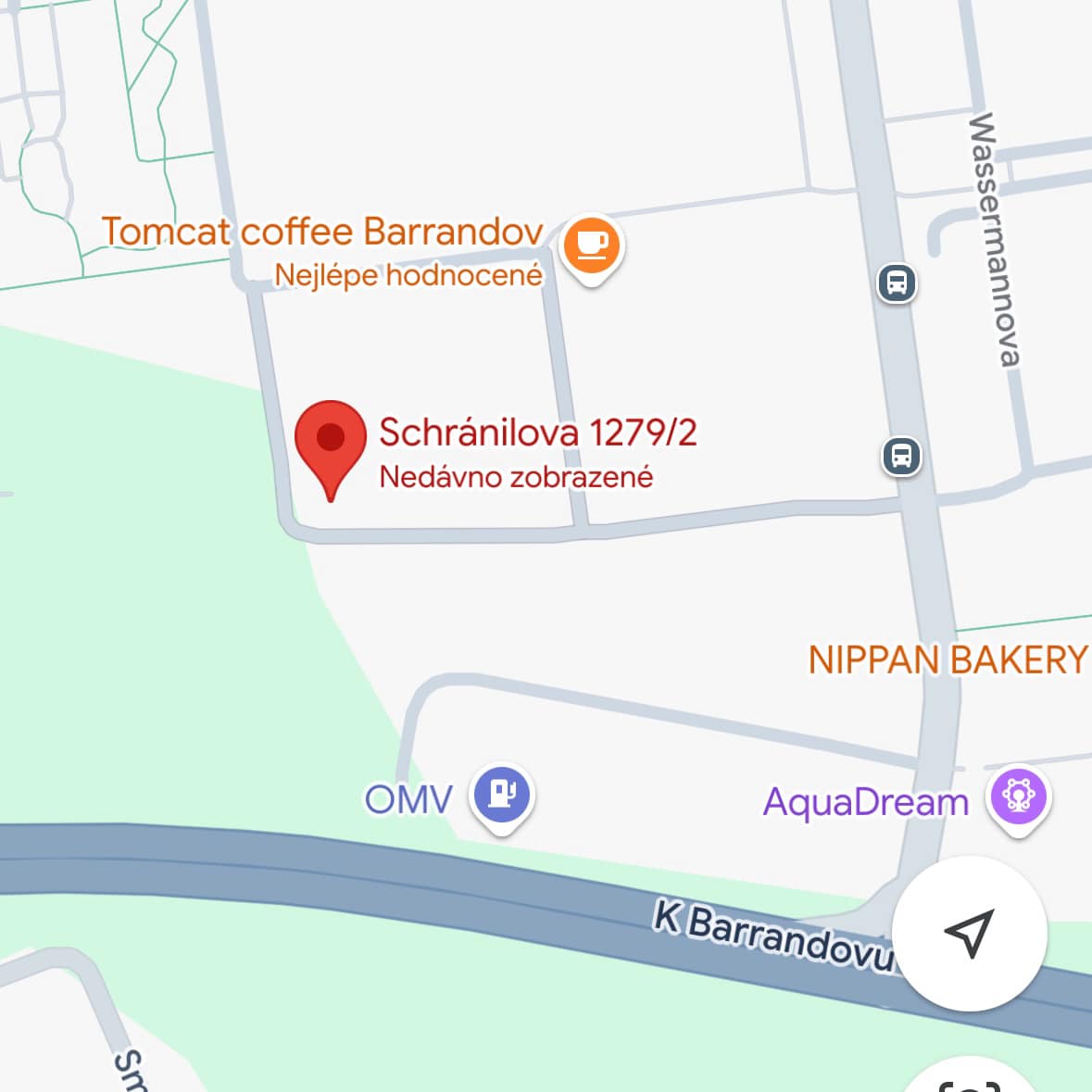Viewport: 1092px width, 1092px height.
Task: Open the OMV gas station marker
Action: click(501, 794)
